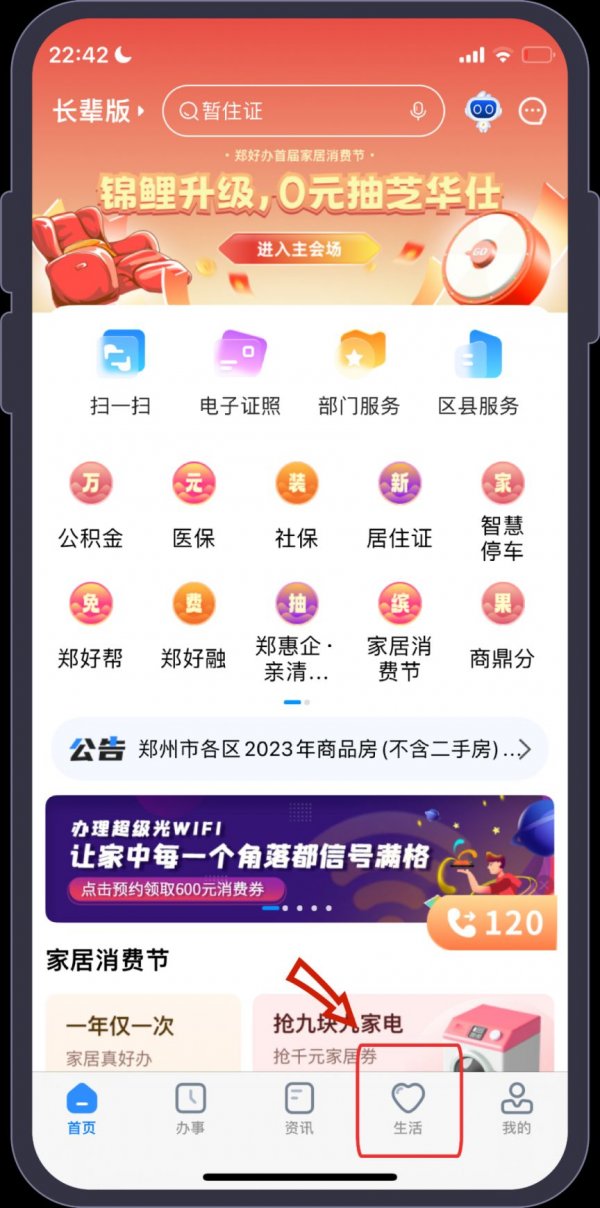Open 电子证照

coord(240,372)
